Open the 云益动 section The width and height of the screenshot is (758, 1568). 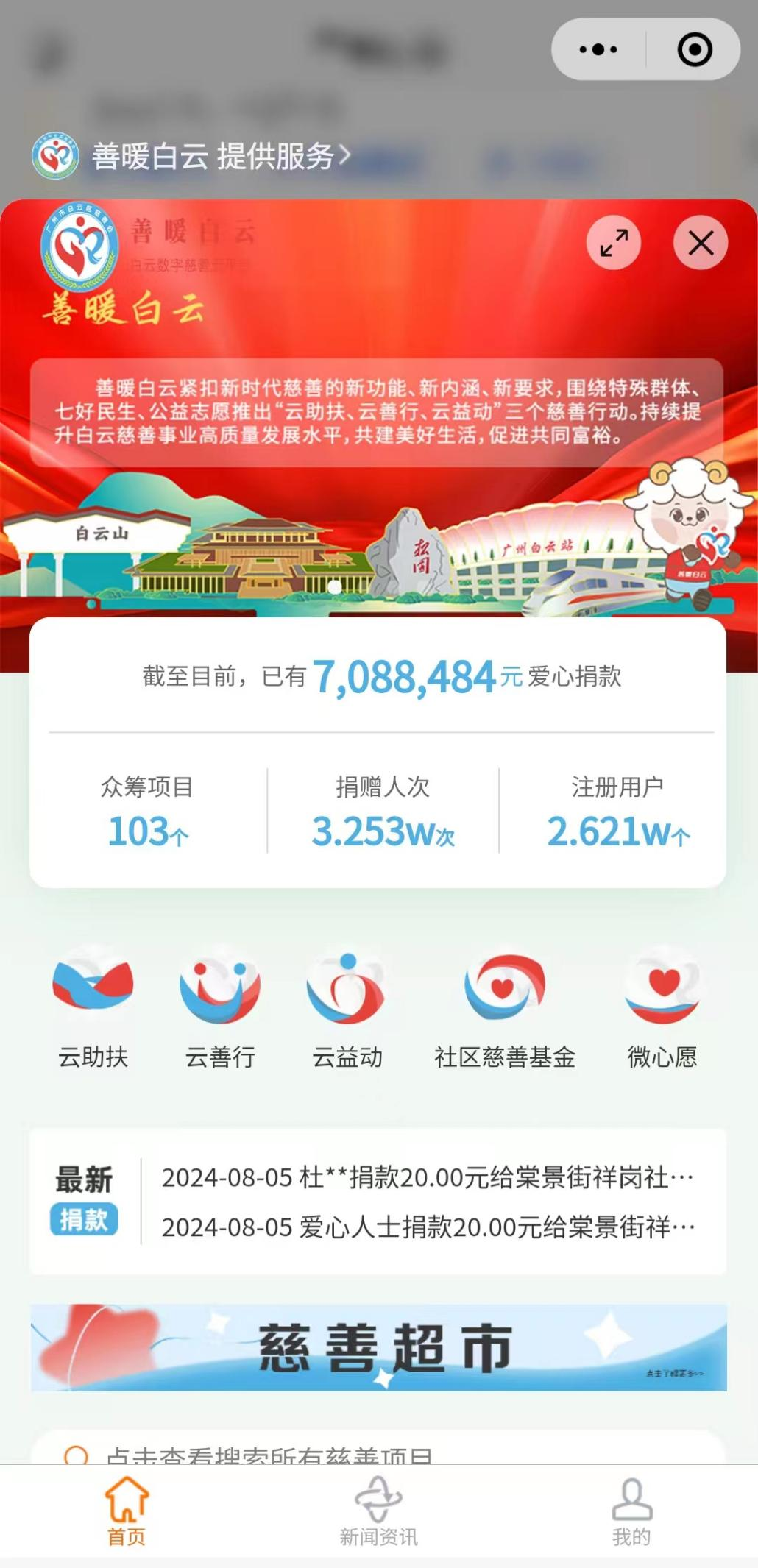(x=347, y=1008)
